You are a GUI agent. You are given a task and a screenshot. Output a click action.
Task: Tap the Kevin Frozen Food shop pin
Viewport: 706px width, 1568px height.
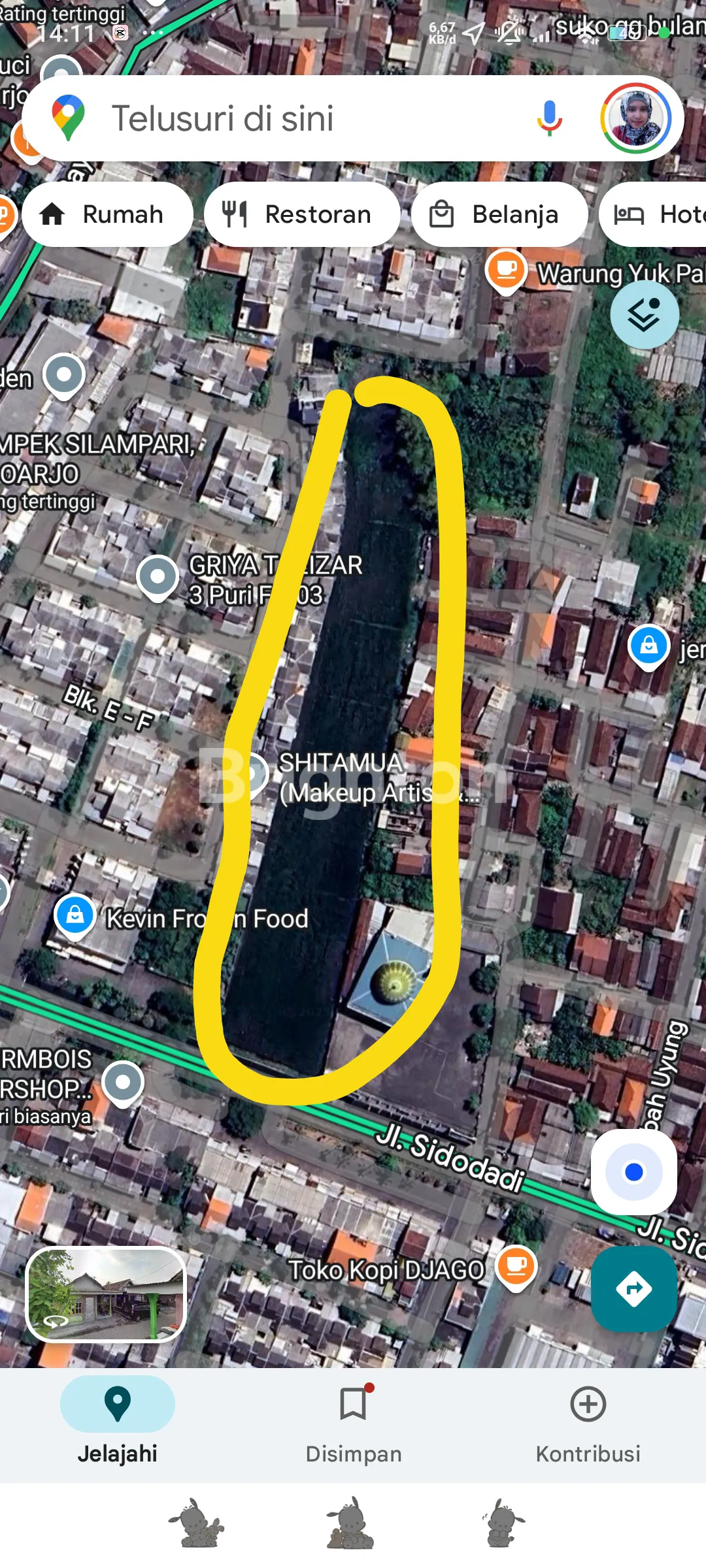point(75,915)
